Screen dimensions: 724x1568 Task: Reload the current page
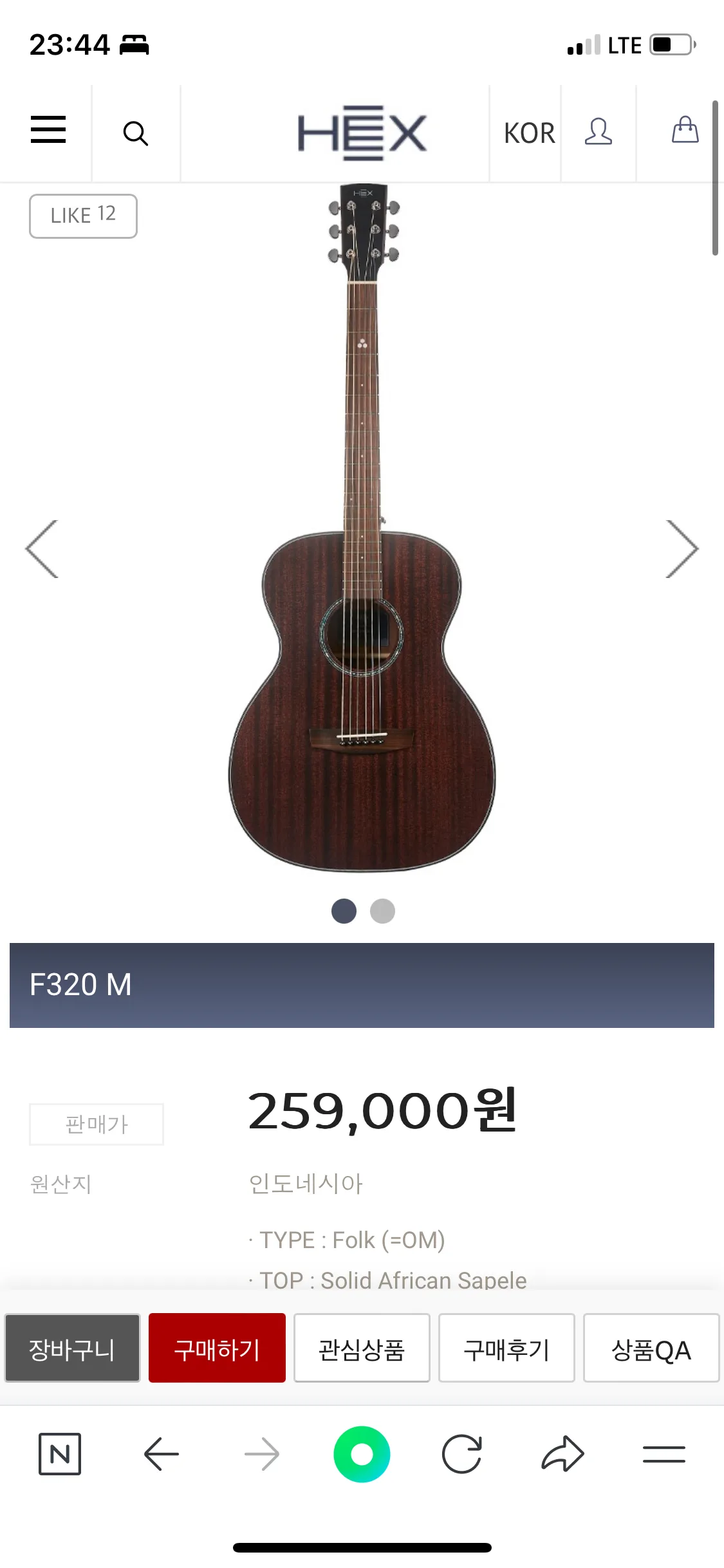462,1454
